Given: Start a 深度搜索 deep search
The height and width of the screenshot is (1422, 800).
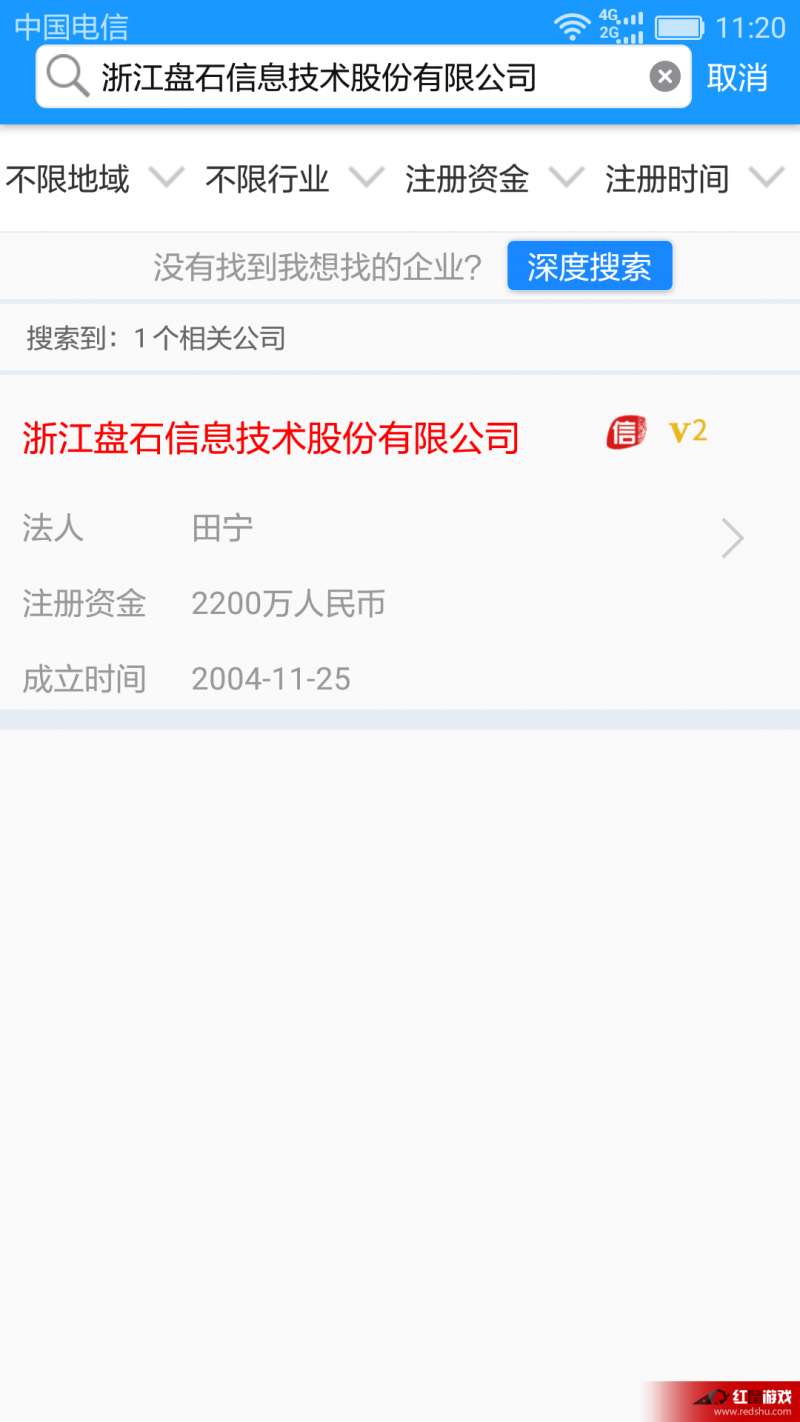Looking at the screenshot, I should tap(589, 266).
